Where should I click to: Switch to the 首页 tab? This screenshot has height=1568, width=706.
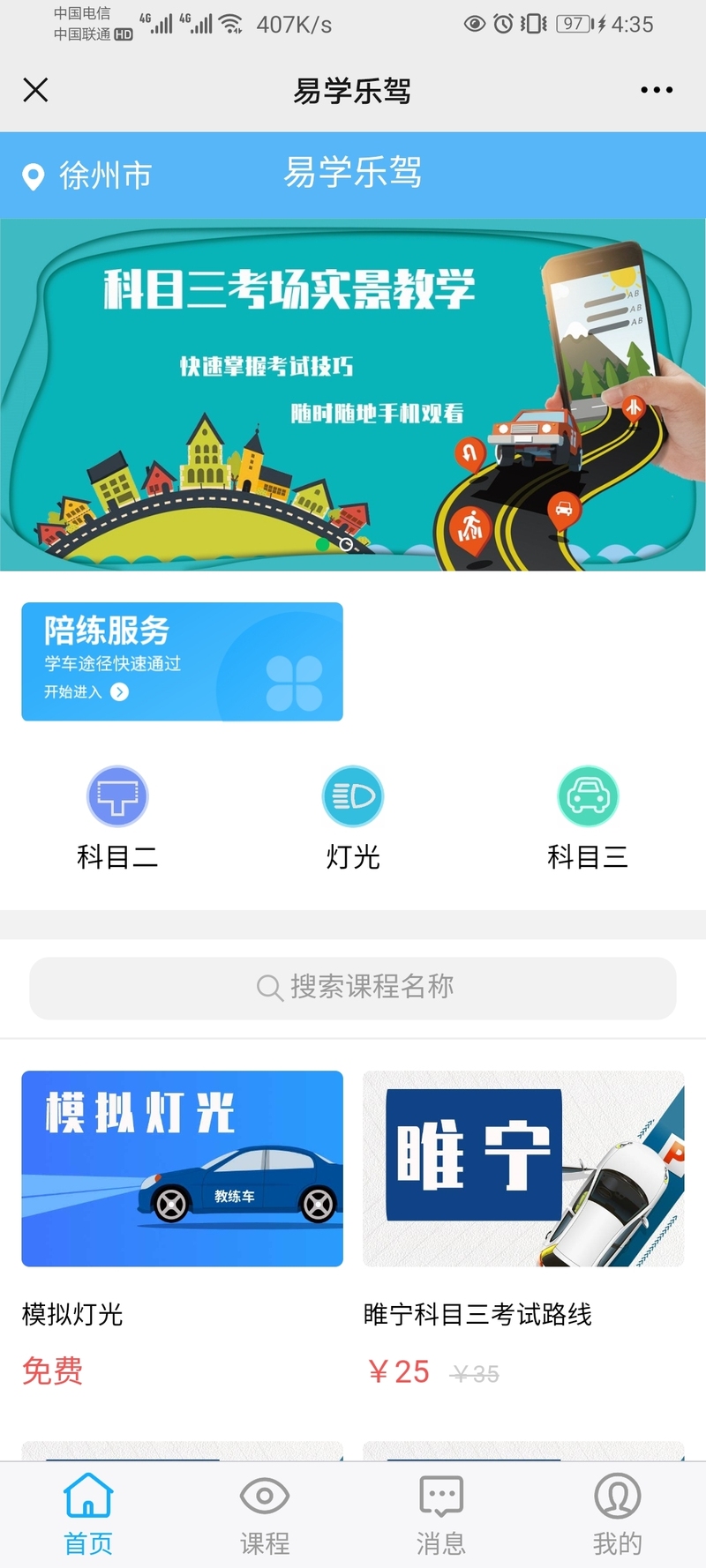tap(88, 1513)
